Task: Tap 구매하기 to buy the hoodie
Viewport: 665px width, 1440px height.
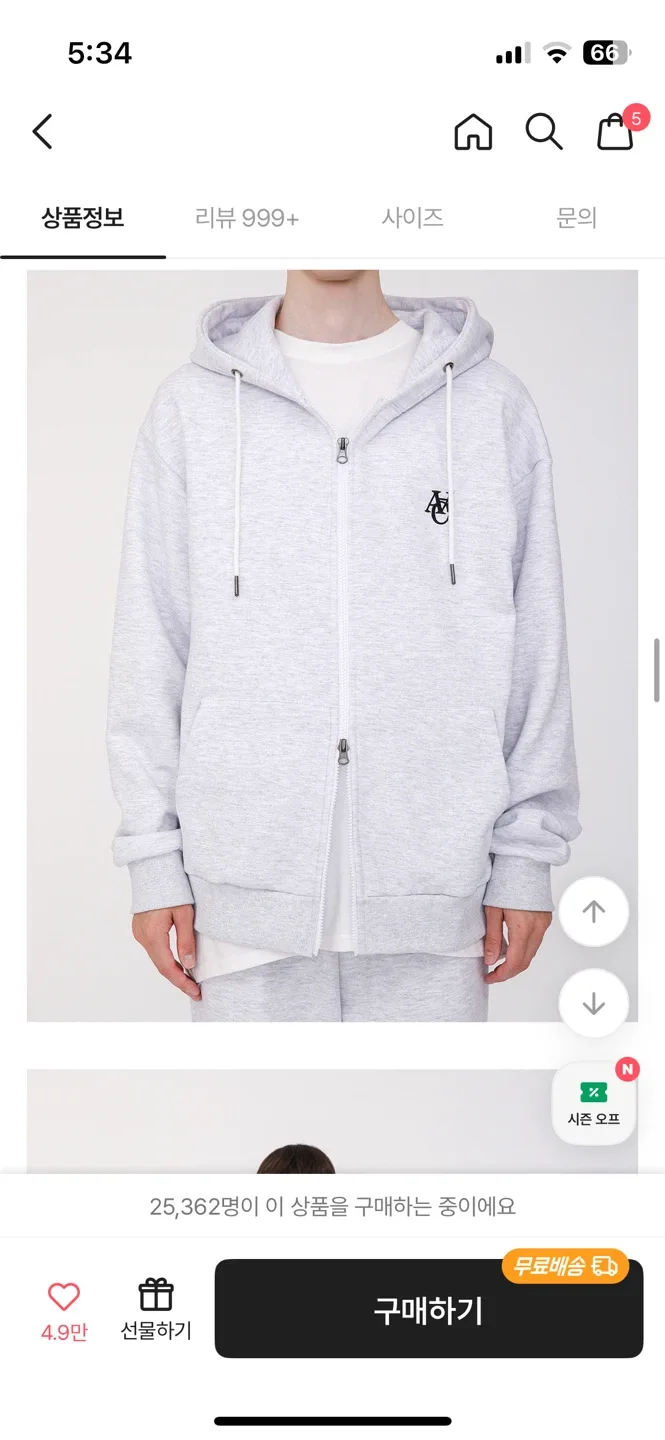Action: coord(428,1310)
